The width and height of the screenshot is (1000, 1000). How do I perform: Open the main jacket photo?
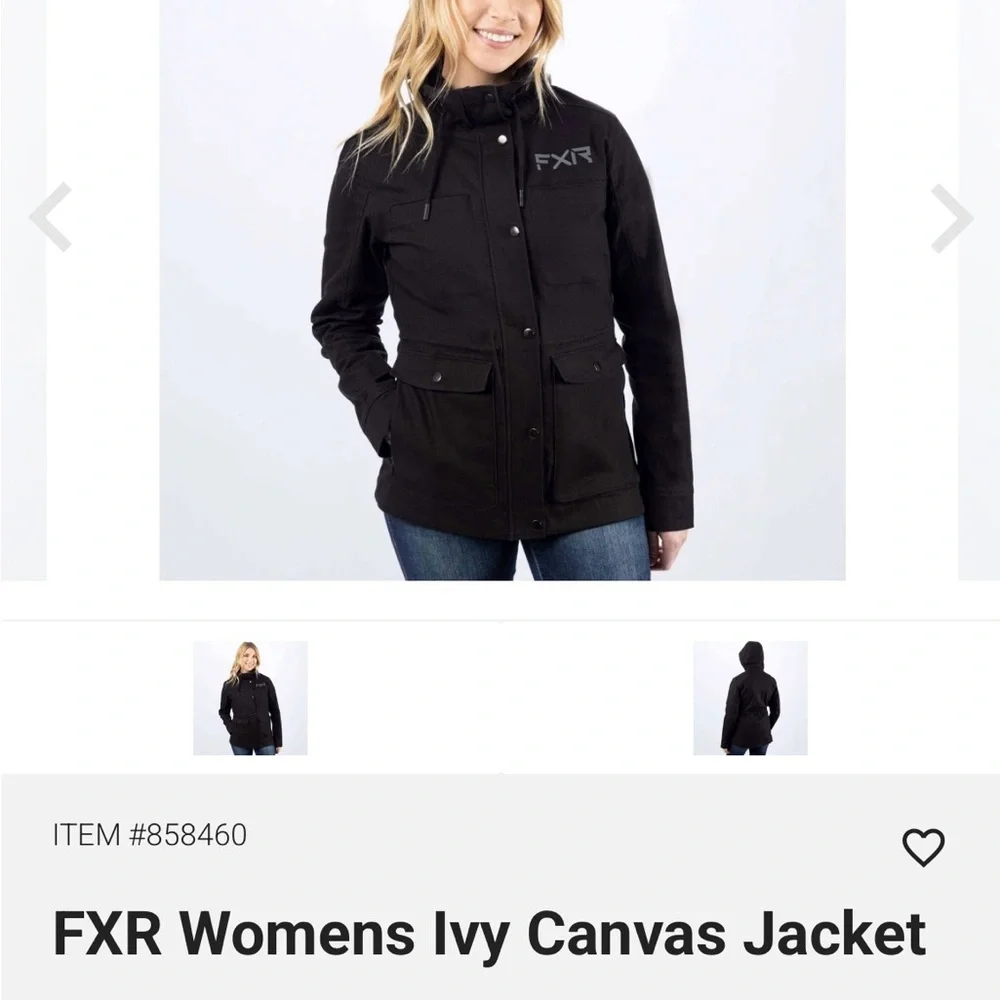pyautogui.click(x=502, y=290)
